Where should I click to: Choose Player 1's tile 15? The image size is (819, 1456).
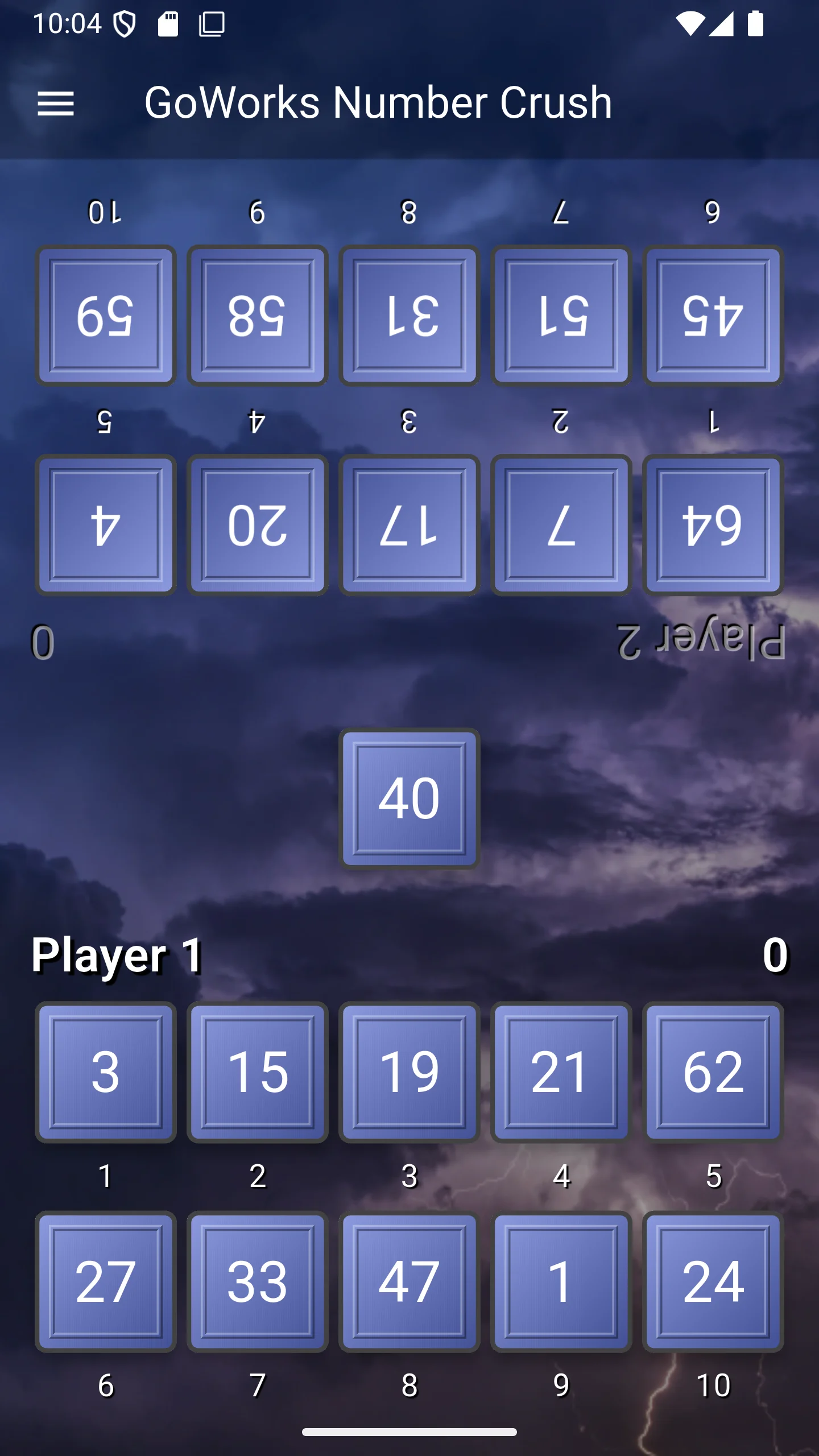click(x=258, y=1072)
